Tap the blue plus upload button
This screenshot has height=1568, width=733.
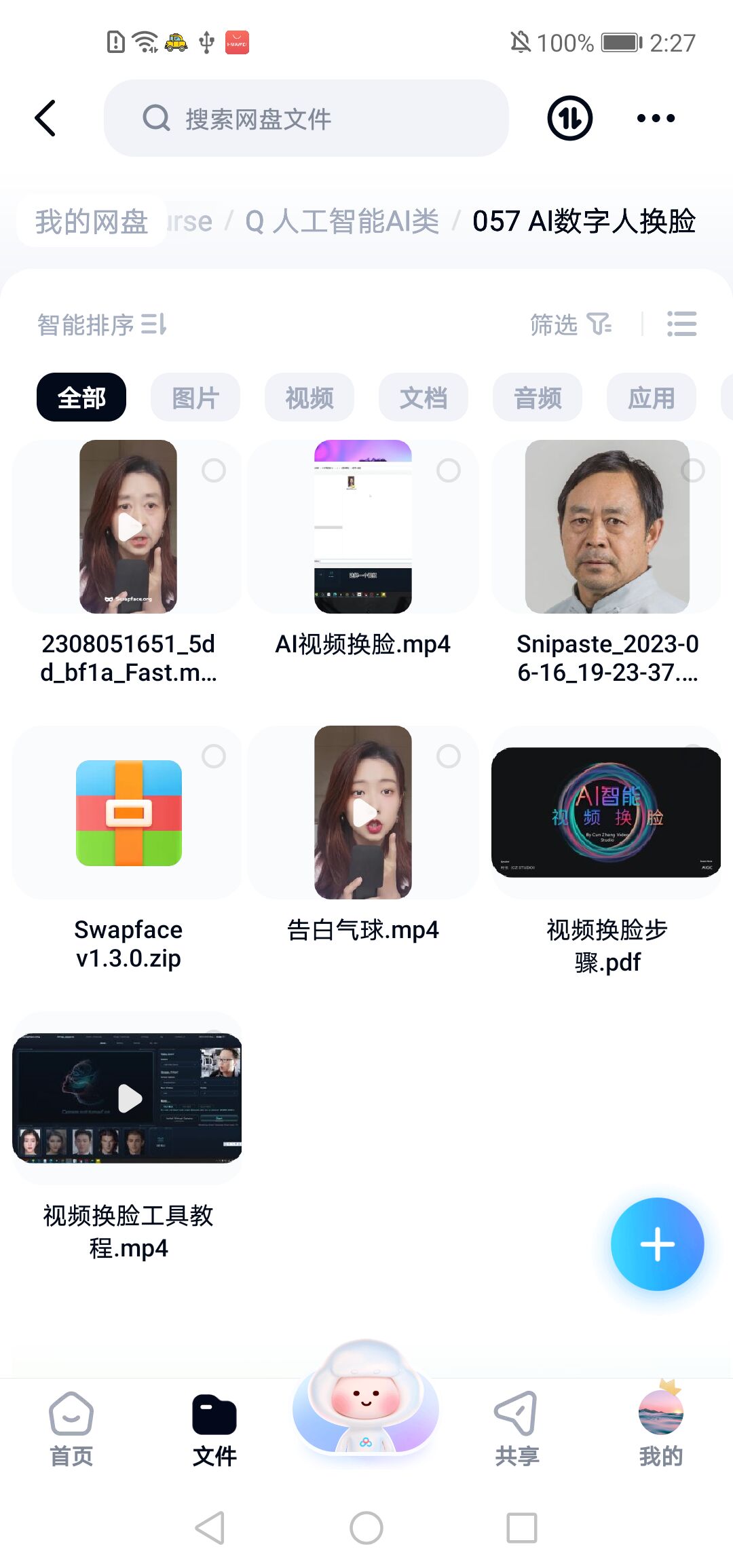[x=657, y=1244]
